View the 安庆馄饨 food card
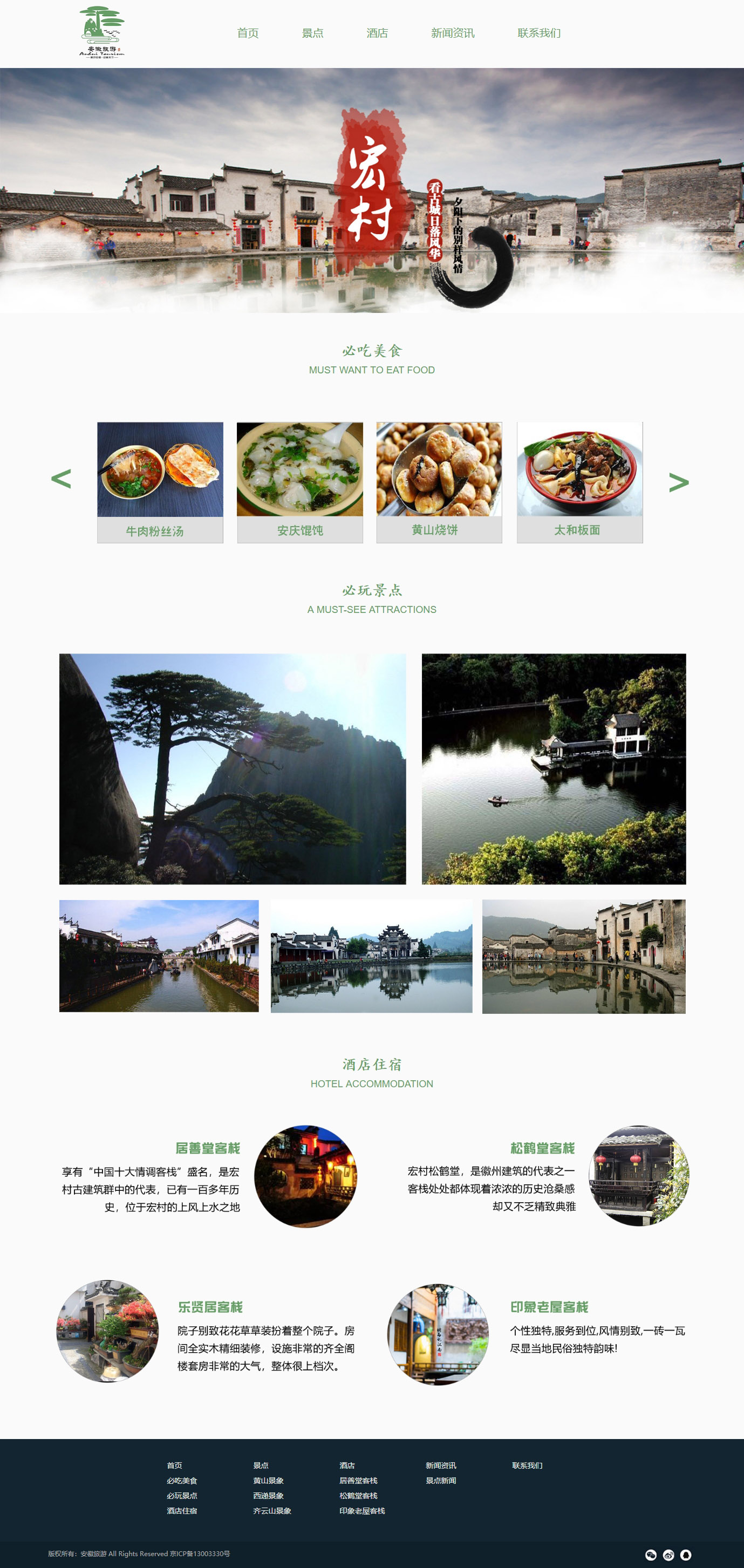 (299, 482)
